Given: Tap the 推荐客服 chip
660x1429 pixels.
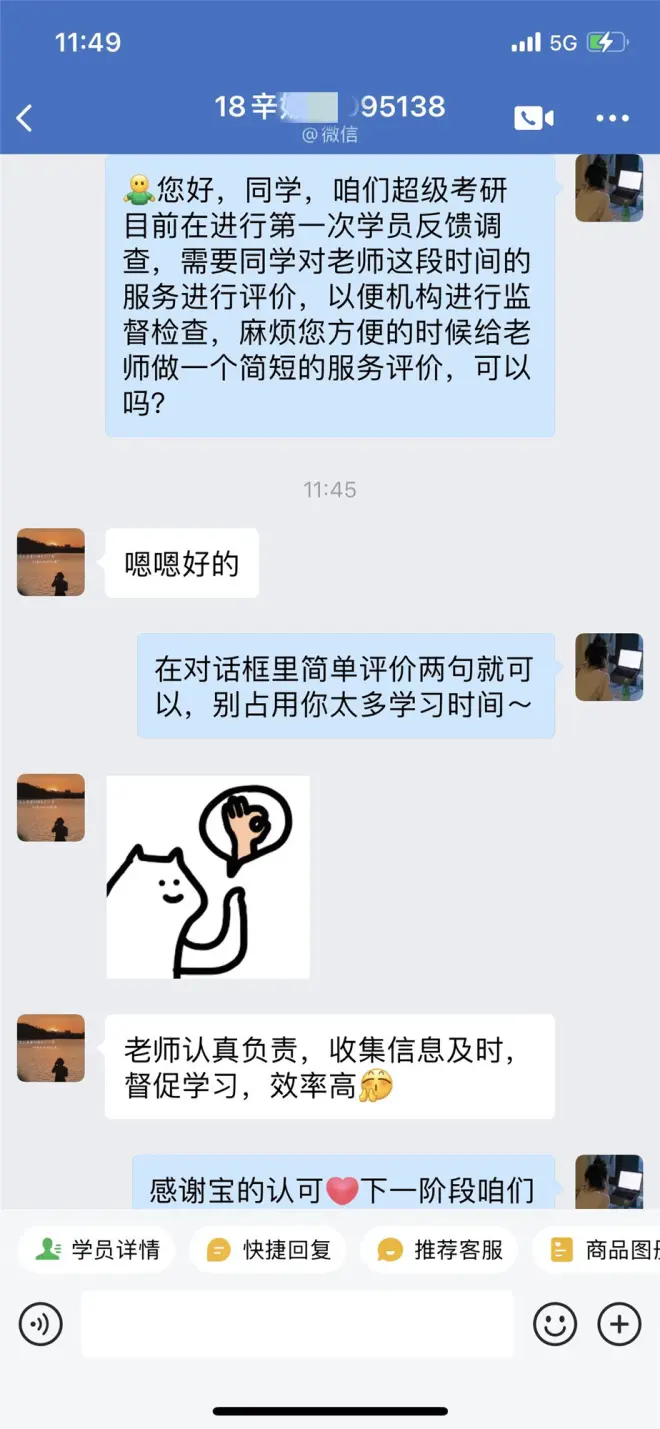Looking at the screenshot, I should pos(440,1250).
